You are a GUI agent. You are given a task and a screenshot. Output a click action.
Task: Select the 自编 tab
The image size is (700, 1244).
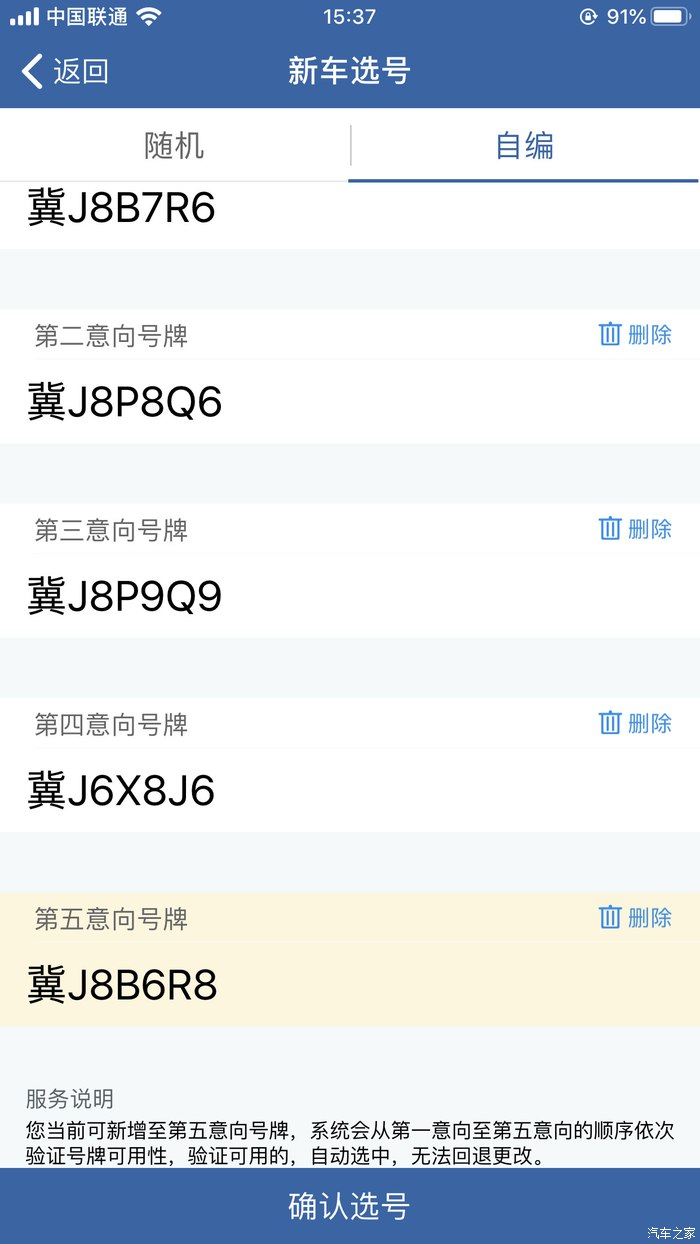point(524,146)
